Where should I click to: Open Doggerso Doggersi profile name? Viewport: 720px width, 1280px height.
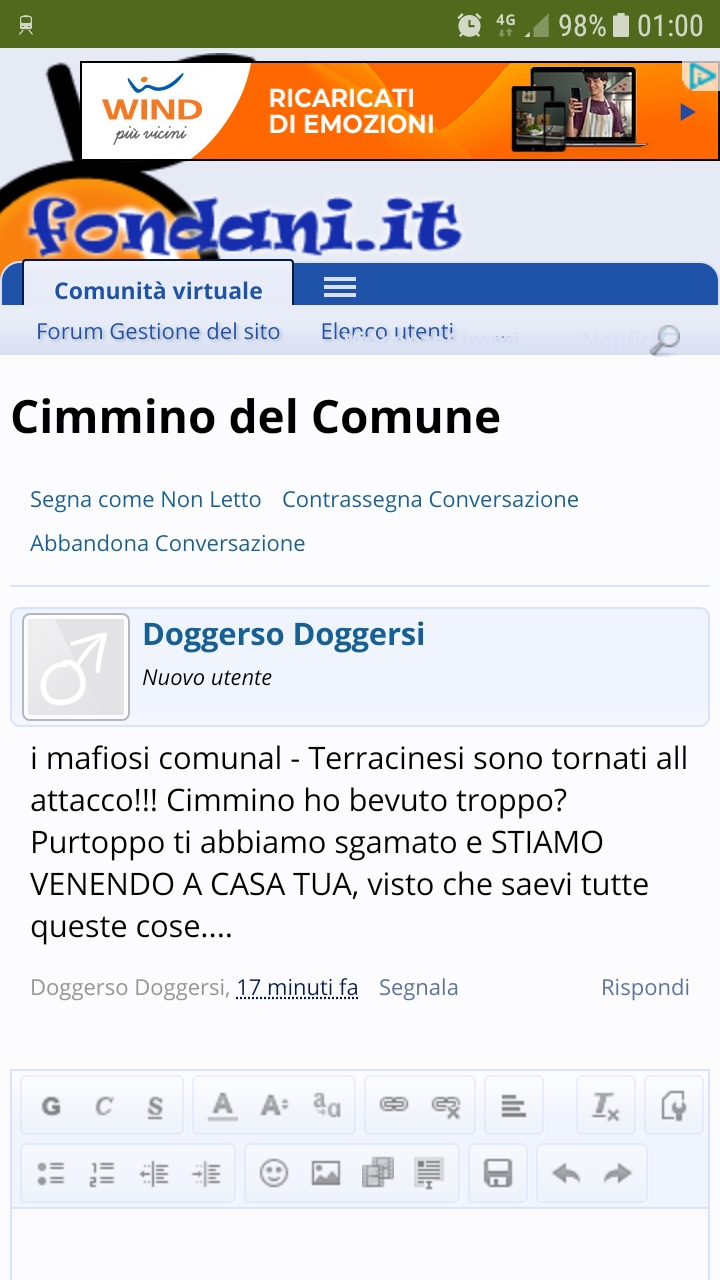click(x=284, y=634)
